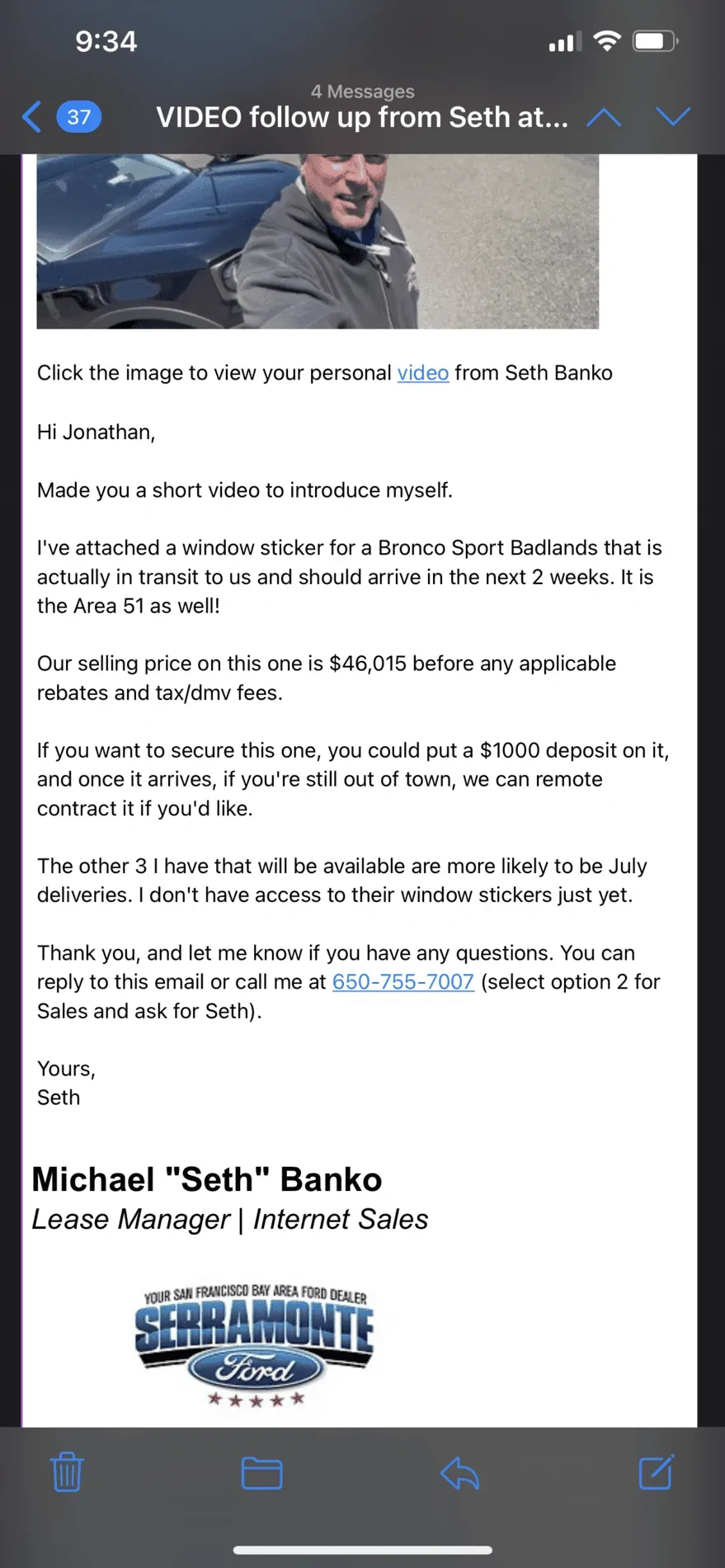Call the 650-755-7007 phone link

tap(403, 982)
